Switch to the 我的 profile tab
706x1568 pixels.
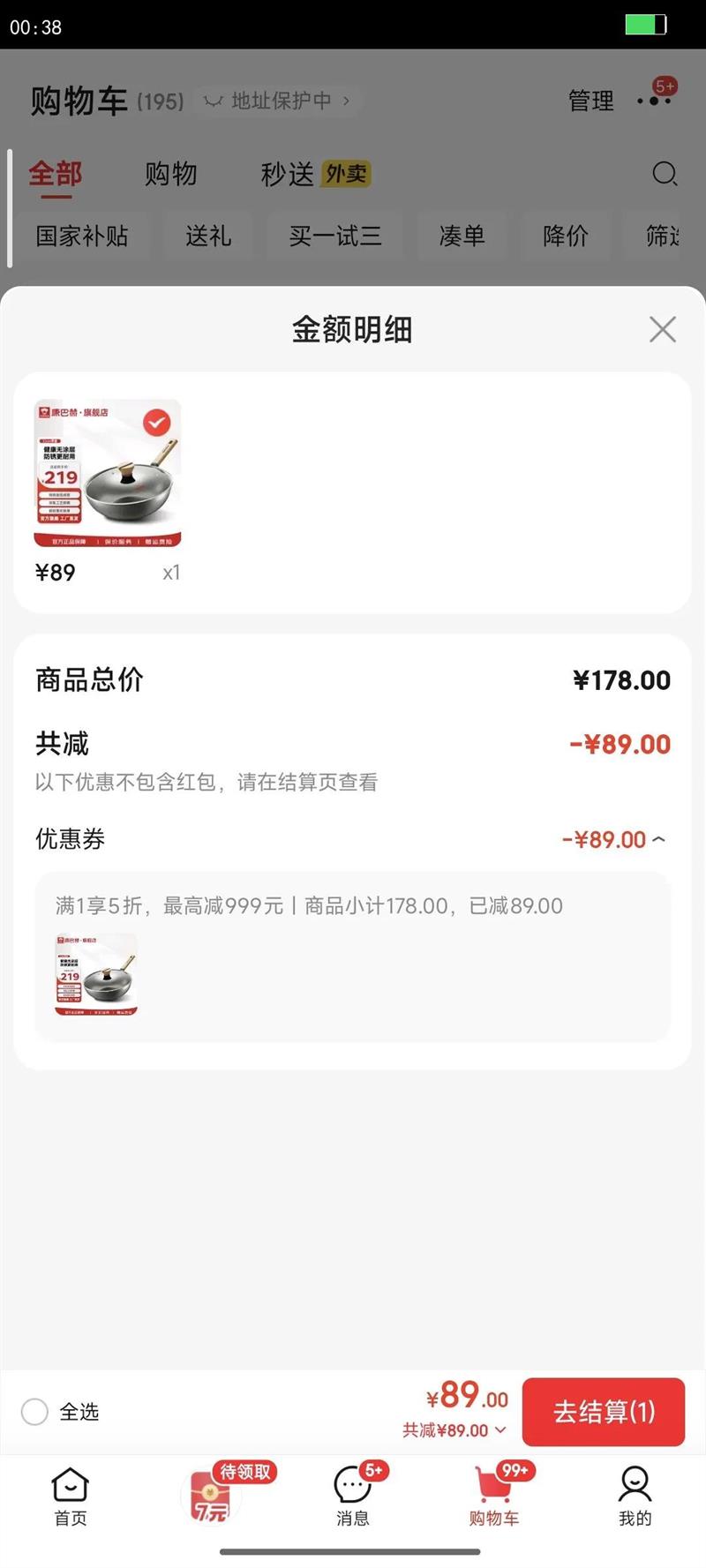(635, 1496)
